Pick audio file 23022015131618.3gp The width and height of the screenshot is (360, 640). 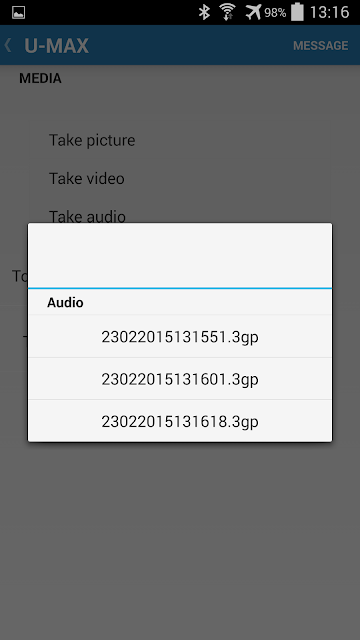click(x=180, y=421)
